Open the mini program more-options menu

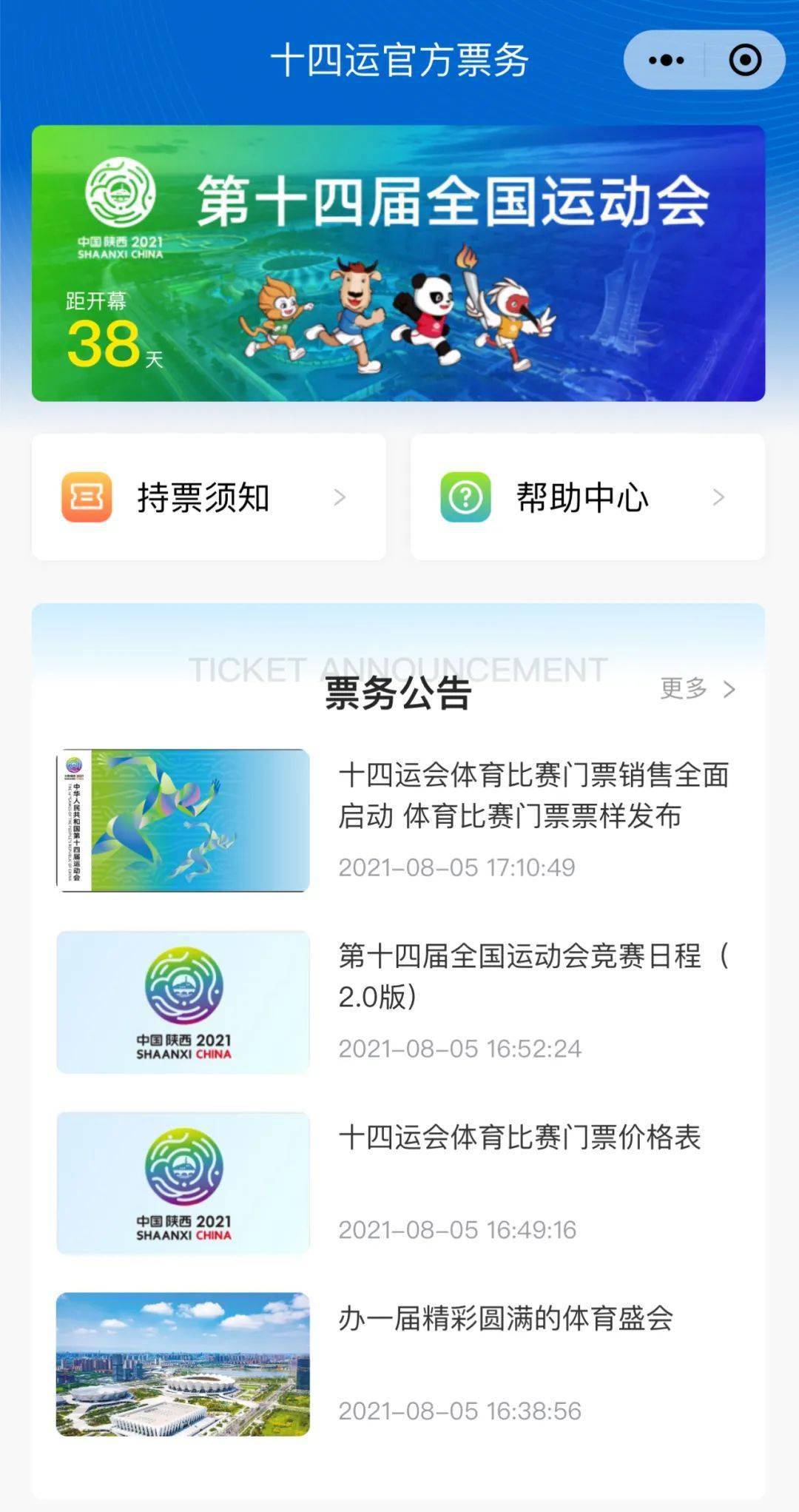666,60
